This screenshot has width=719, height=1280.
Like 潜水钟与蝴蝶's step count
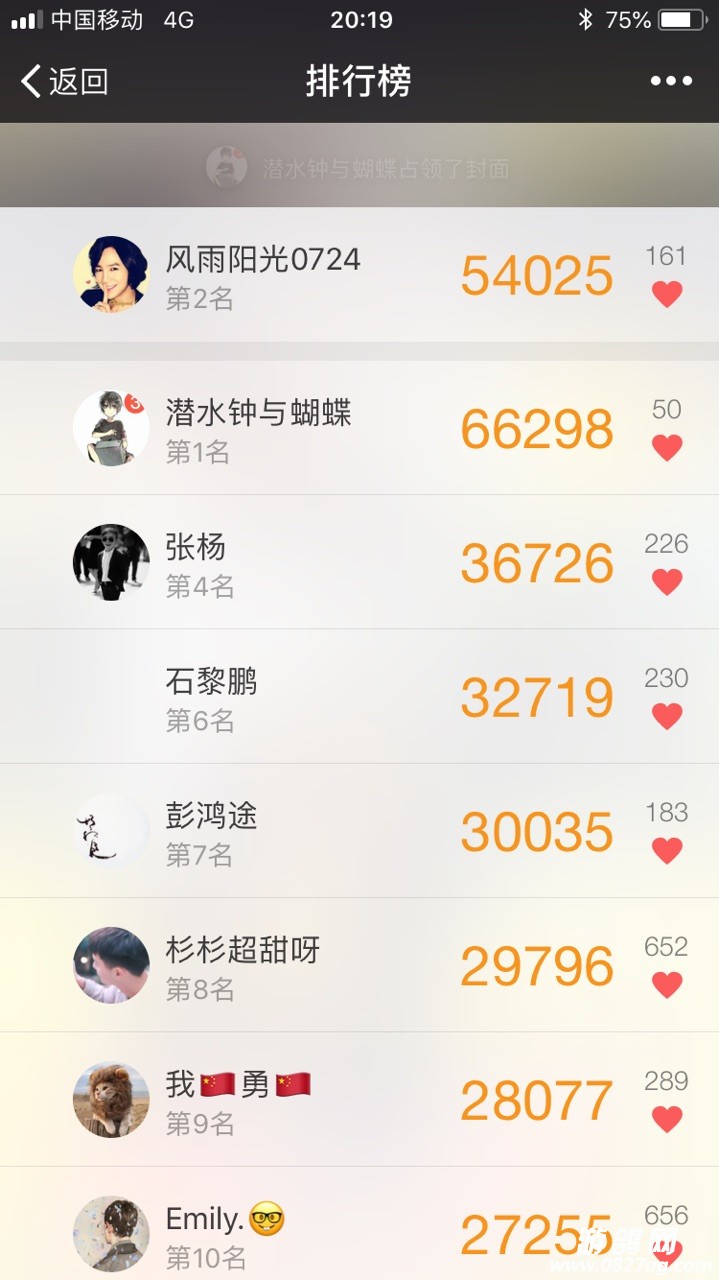pos(667,448)
